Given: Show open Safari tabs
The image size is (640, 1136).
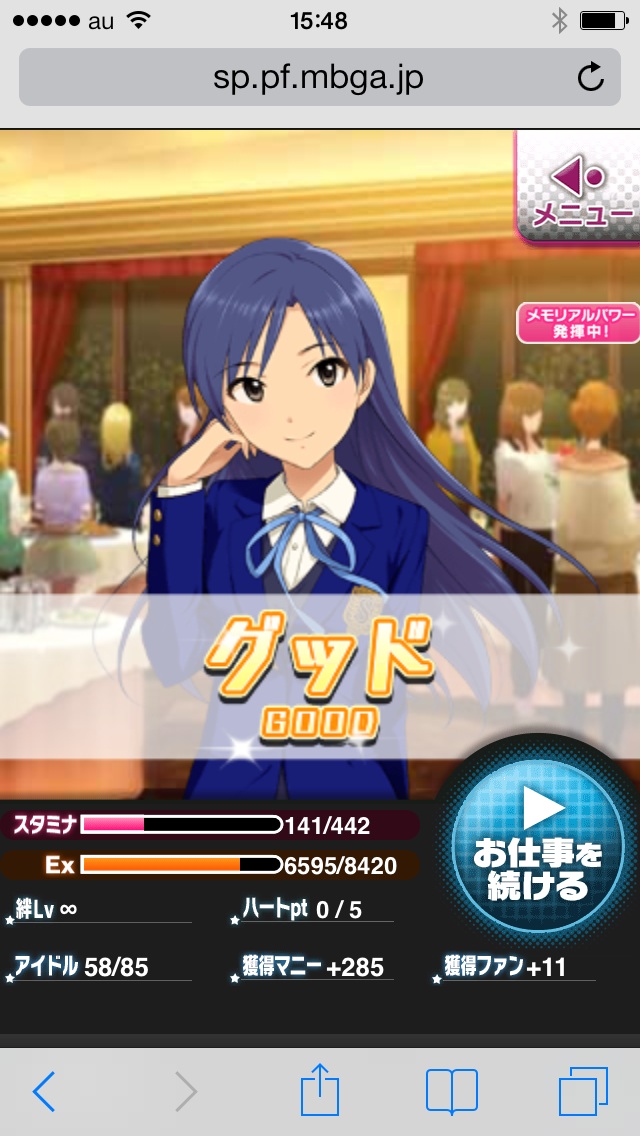Looking at the screenshot, I should coord(583,1091).
